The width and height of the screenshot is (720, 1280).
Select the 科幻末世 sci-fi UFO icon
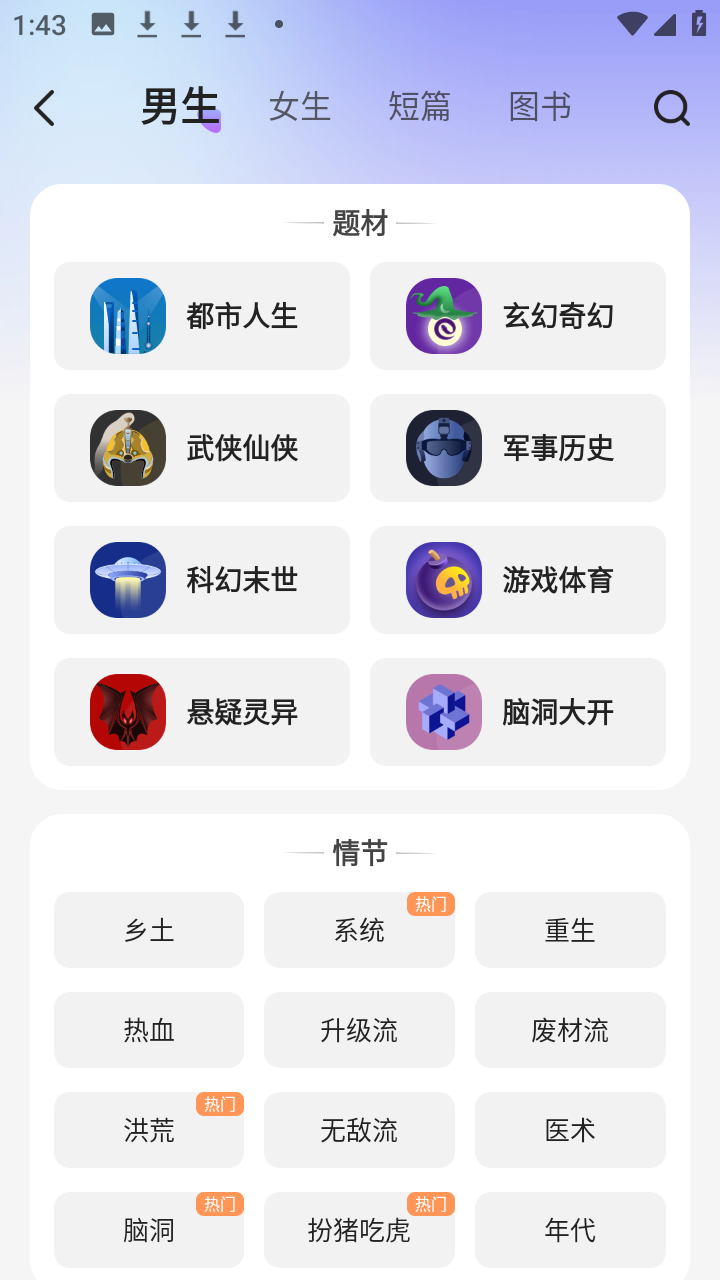coord(128,580)
